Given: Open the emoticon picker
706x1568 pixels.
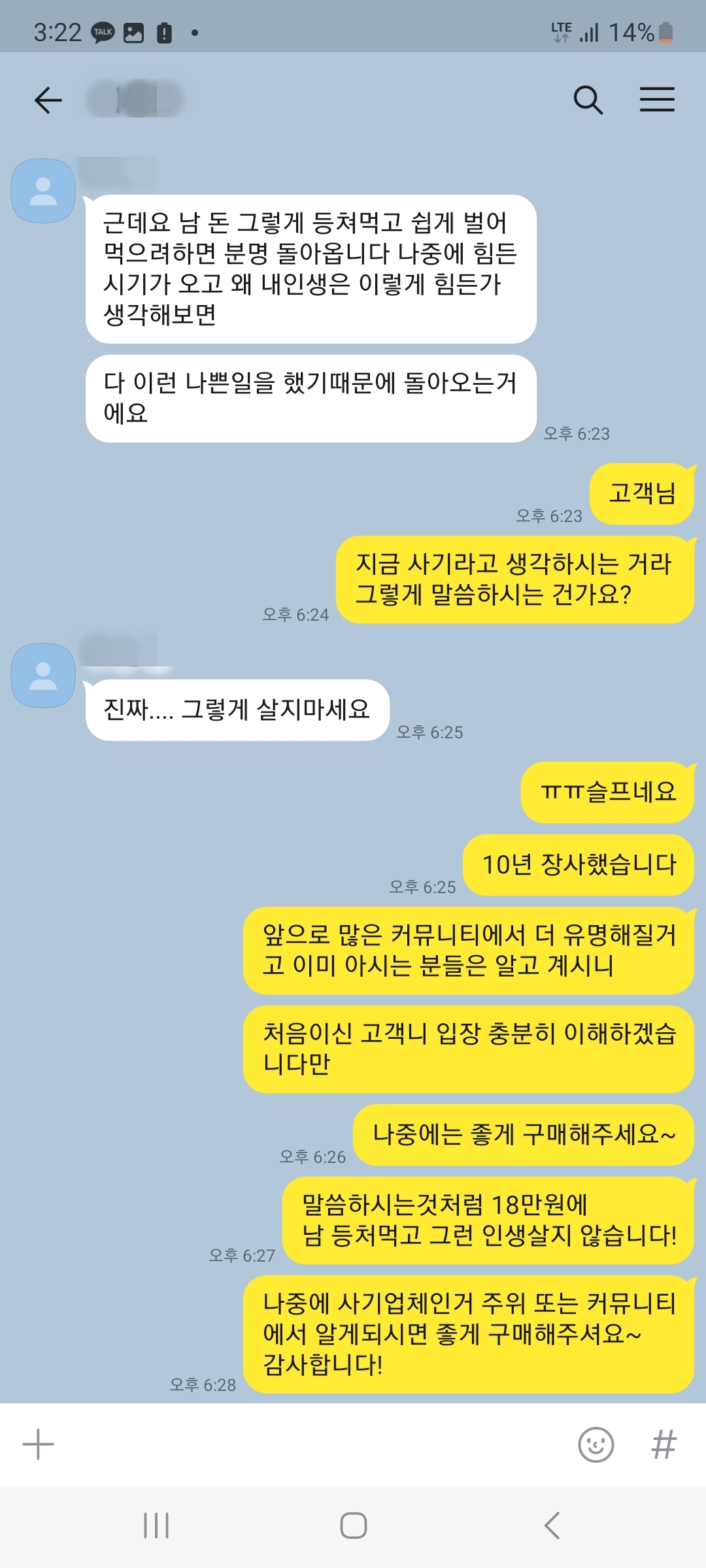Looking at the screenshot, I should [x=596, y=1445].
